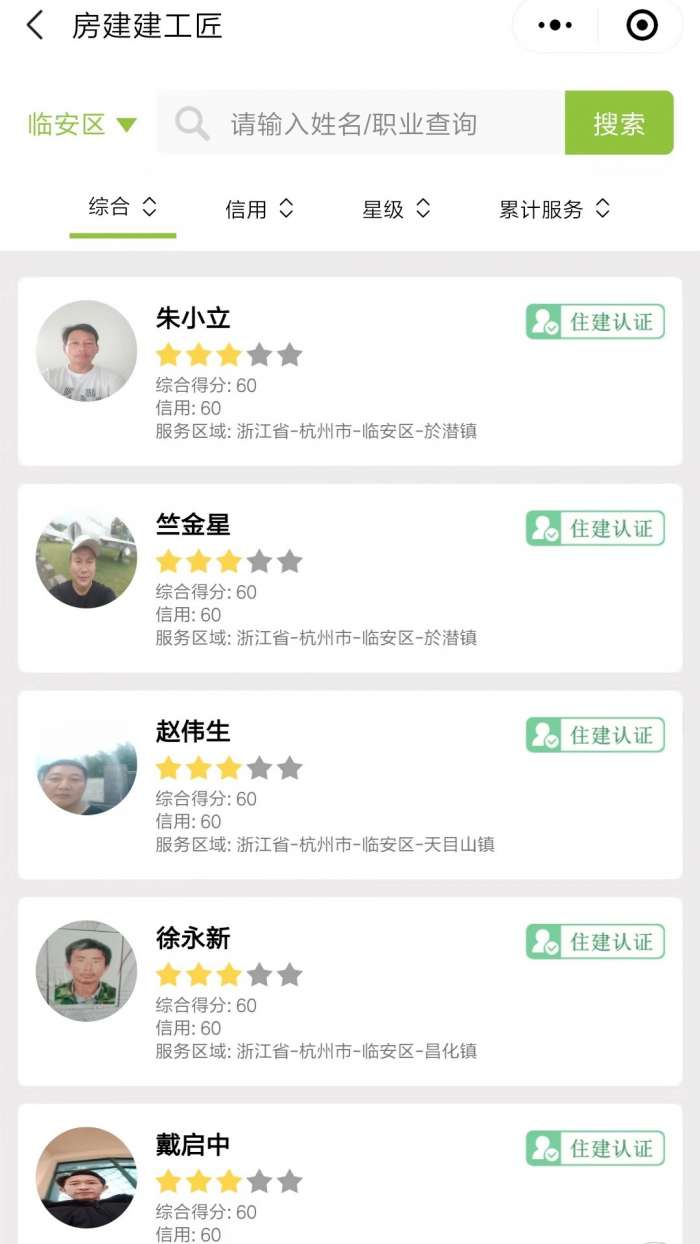
Task: Sort the list by 星级
Action: coord(396,209)
